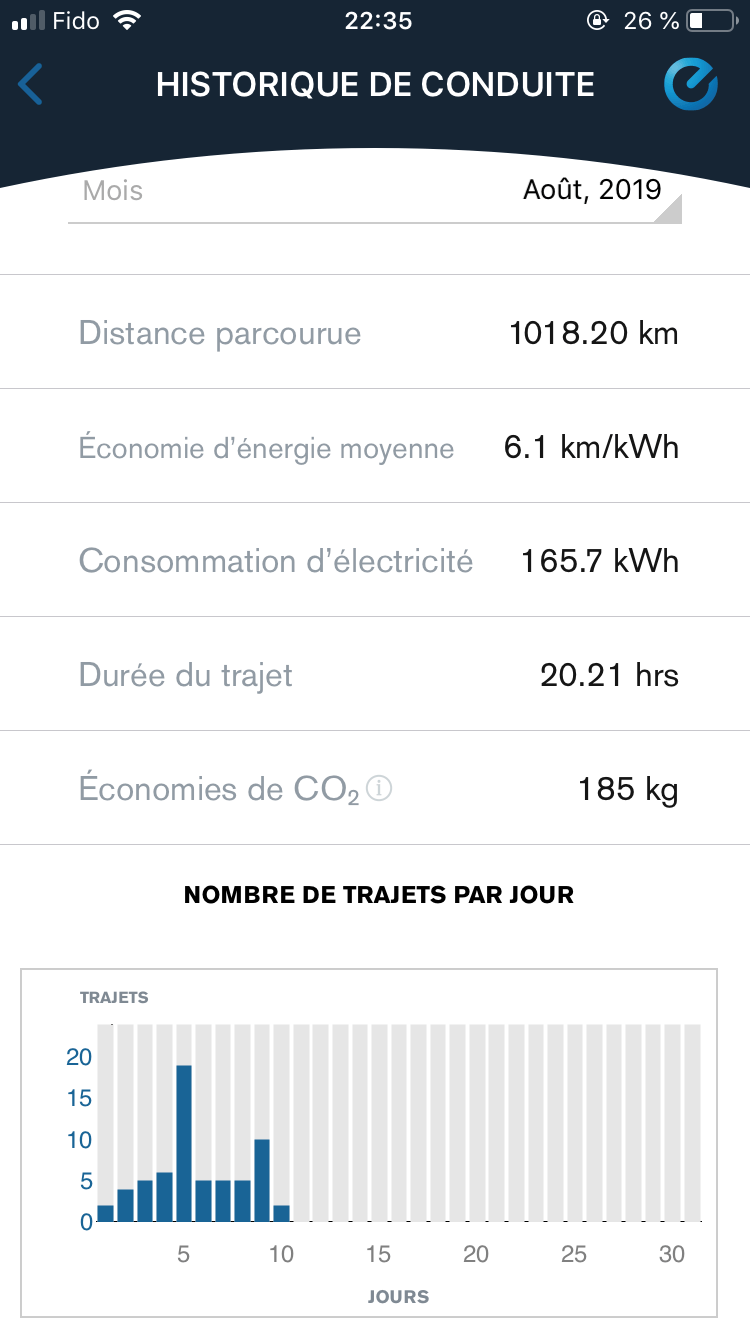The width and height of the screenshot is (750, 1334).
Task: Open the blue gauge icon in header
Action: pos(691,84)
